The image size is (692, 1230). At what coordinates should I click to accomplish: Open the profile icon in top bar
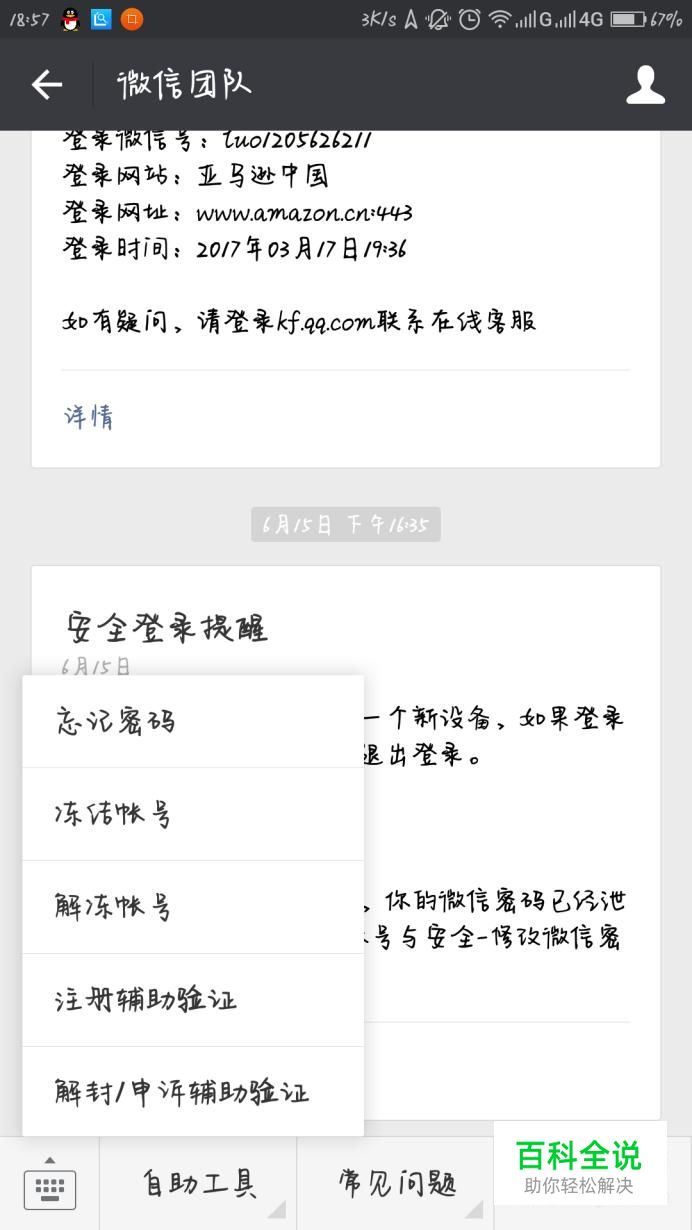[646, 85]
